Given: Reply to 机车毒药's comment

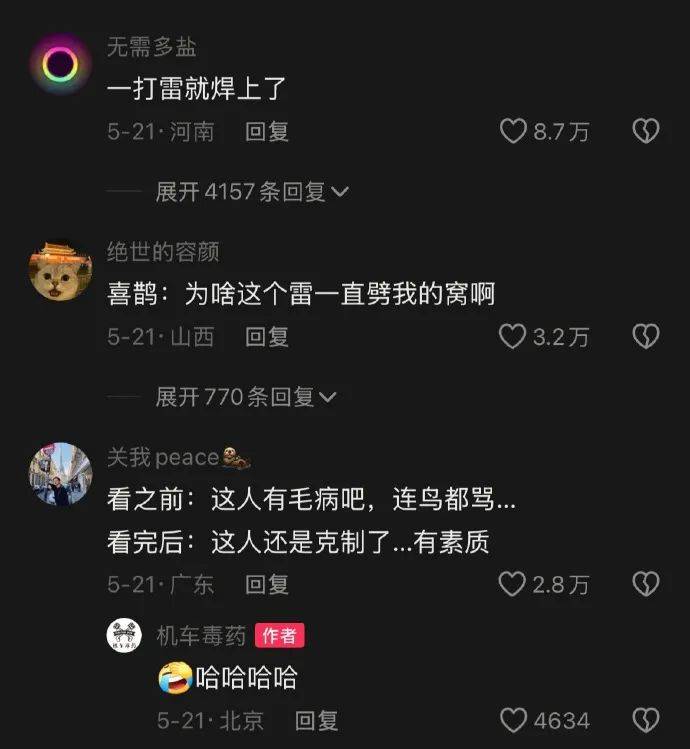Looking at the screenshot, I should click(x=316, y=720).
